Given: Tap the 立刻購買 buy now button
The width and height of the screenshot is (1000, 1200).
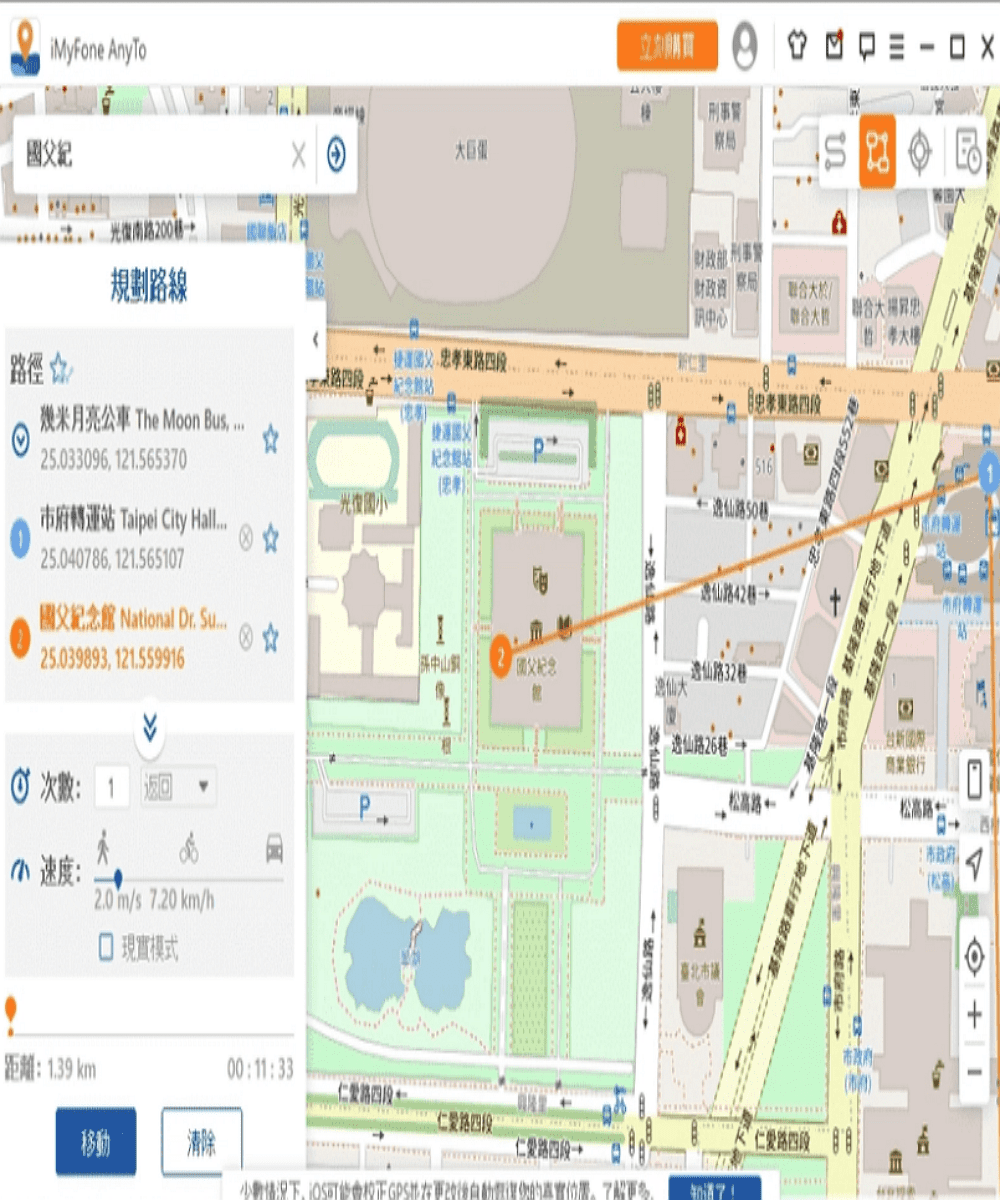Looking at the screenshot, I should pyautogui.click(x=667, y=46).
